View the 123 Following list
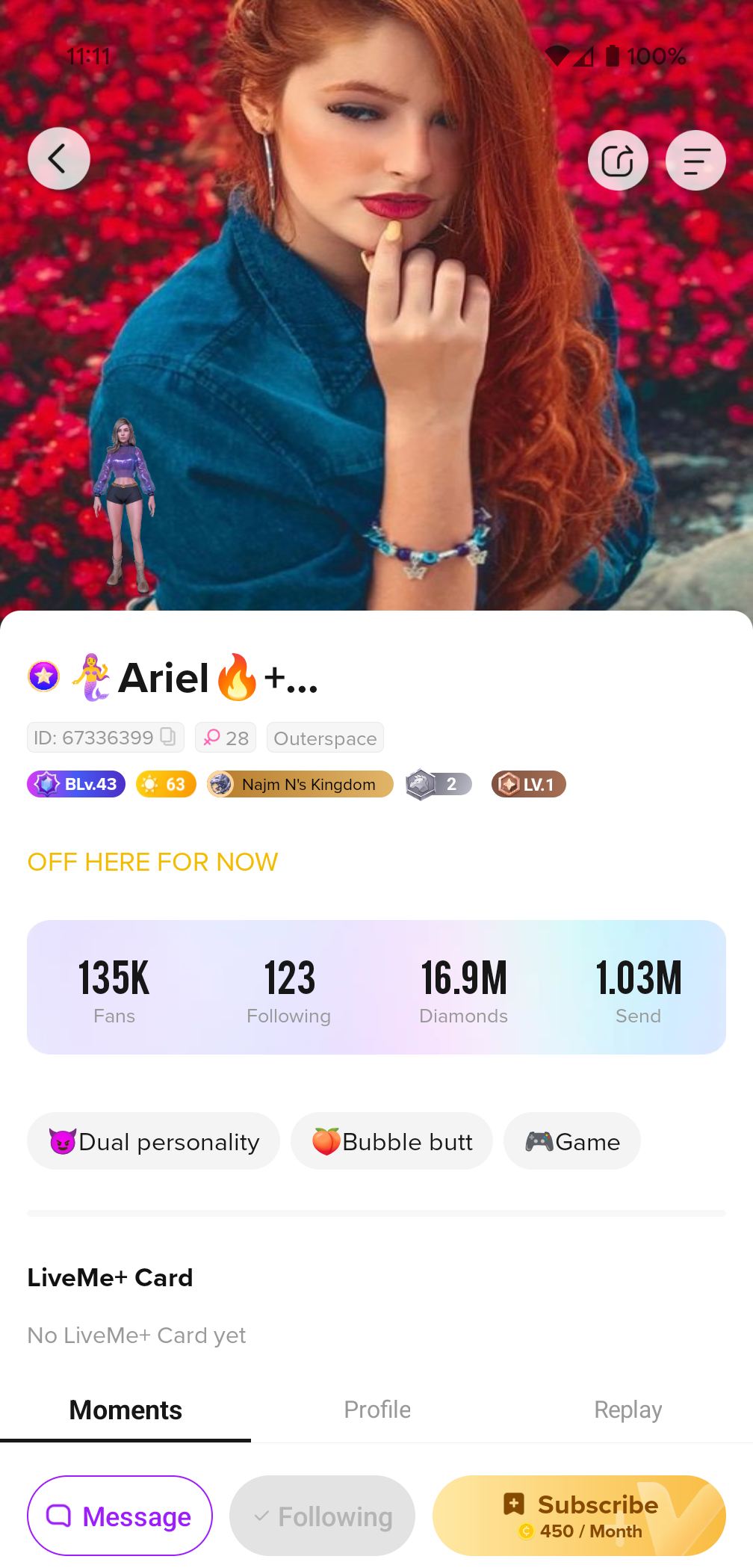 pyautogui.click(x=289, y=990)
